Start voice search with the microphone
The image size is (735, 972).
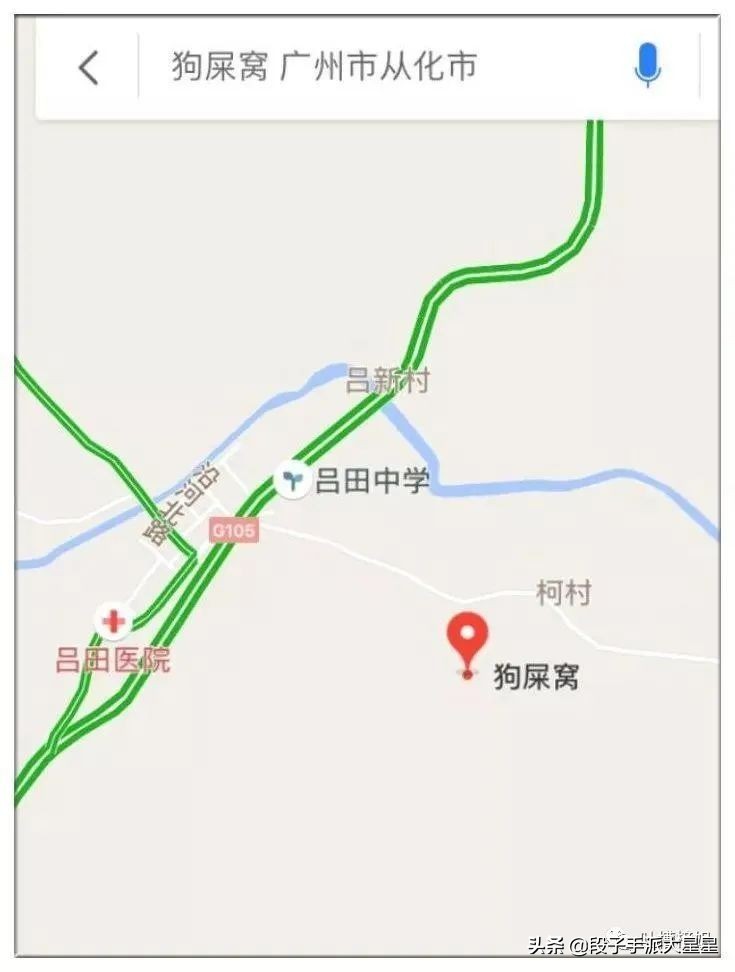point(647,67)
